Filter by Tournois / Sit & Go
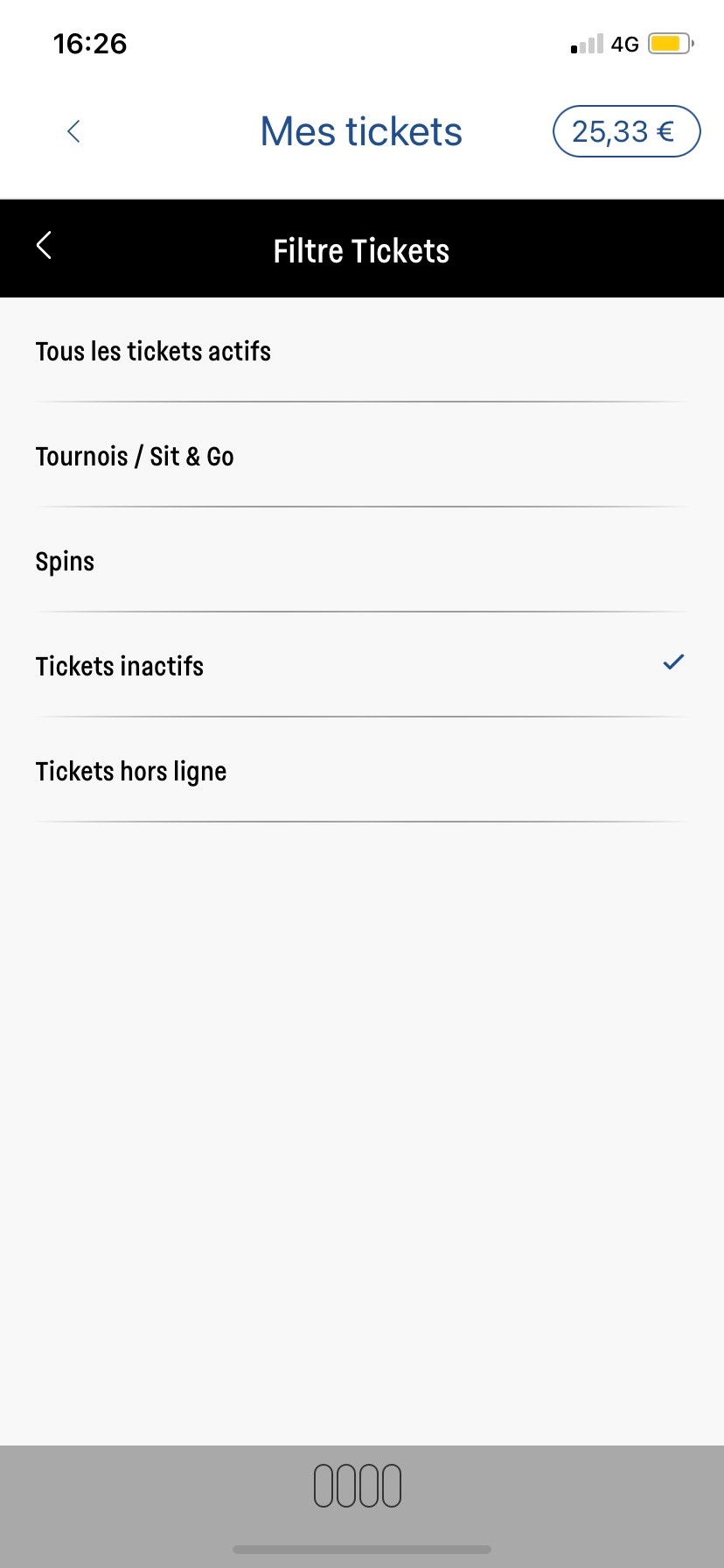The height and width of the screenshot is (1568, 724). [x=362, y=456]
